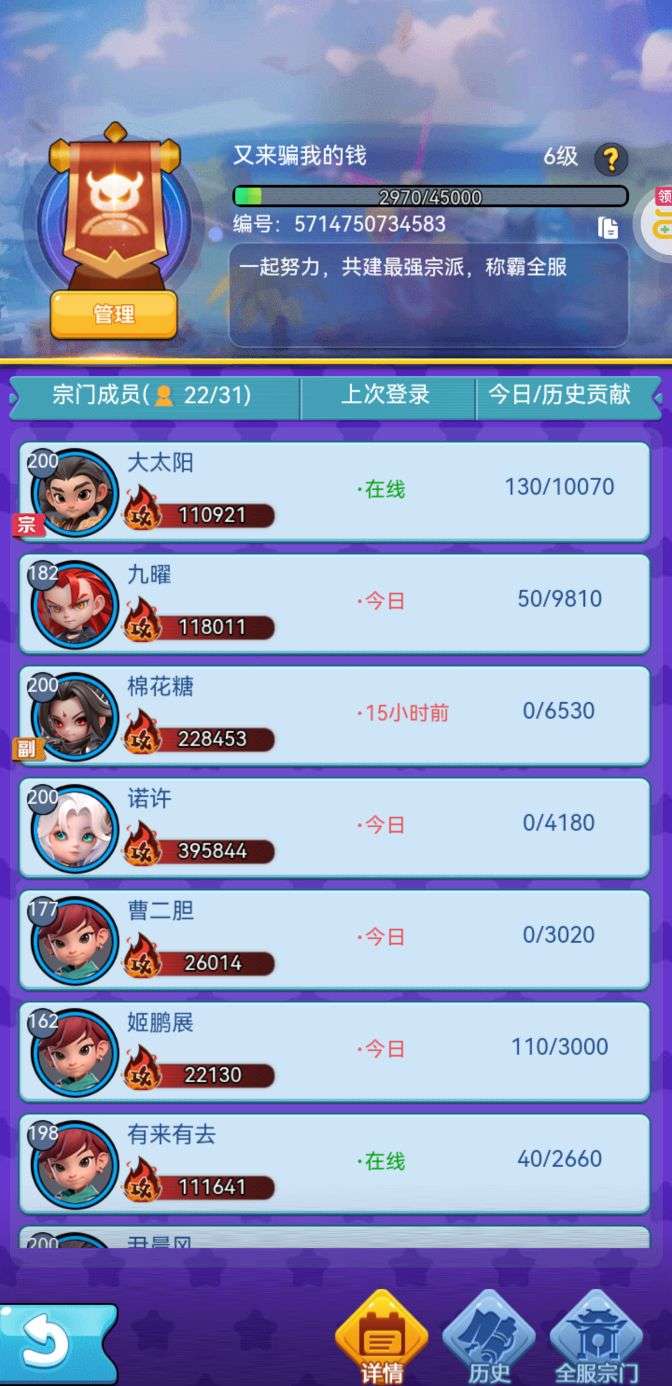This screenshot has width=672, height=1386.
Task: Tap the 管理 button under the sect banner
Action: tap(114, 315)
